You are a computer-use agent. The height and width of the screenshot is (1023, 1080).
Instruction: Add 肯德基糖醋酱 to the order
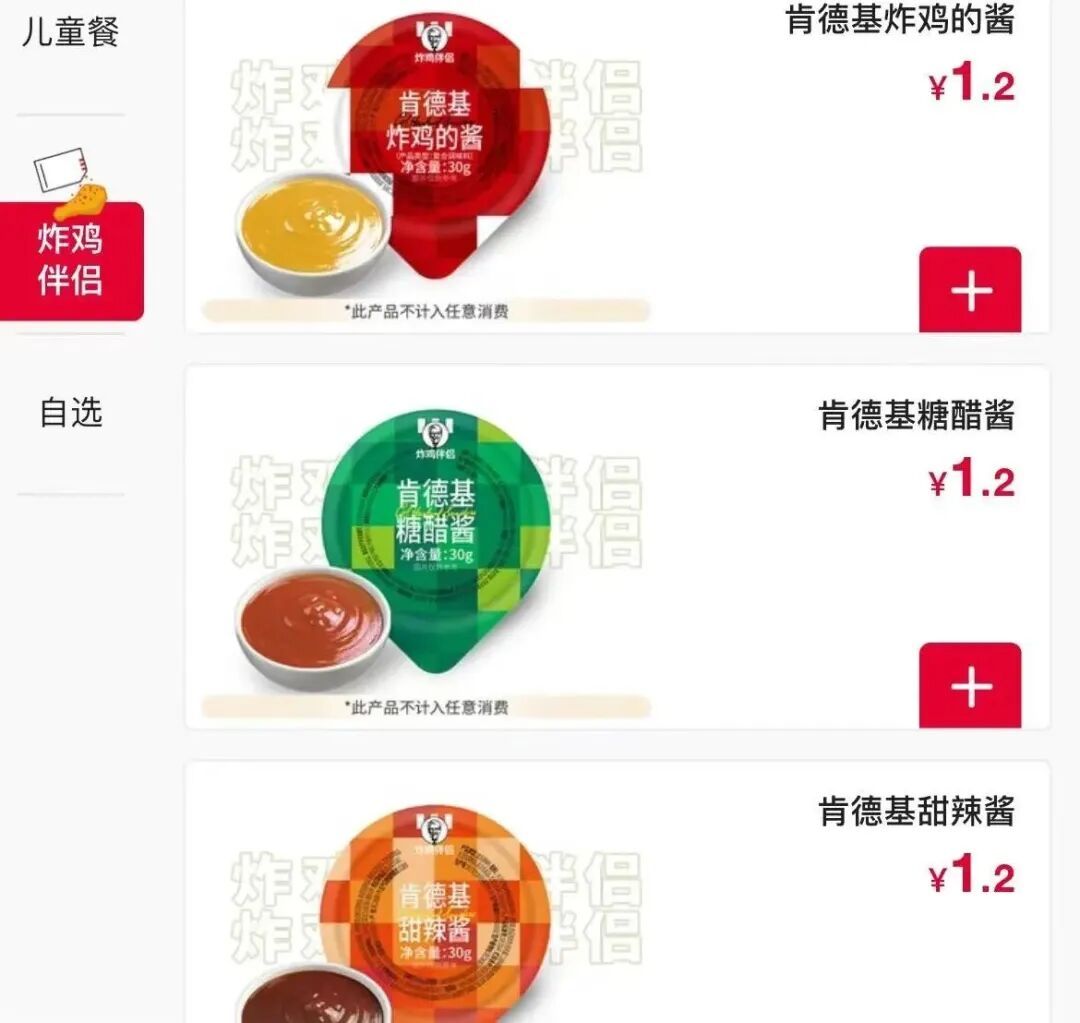[x=969, y=686]
